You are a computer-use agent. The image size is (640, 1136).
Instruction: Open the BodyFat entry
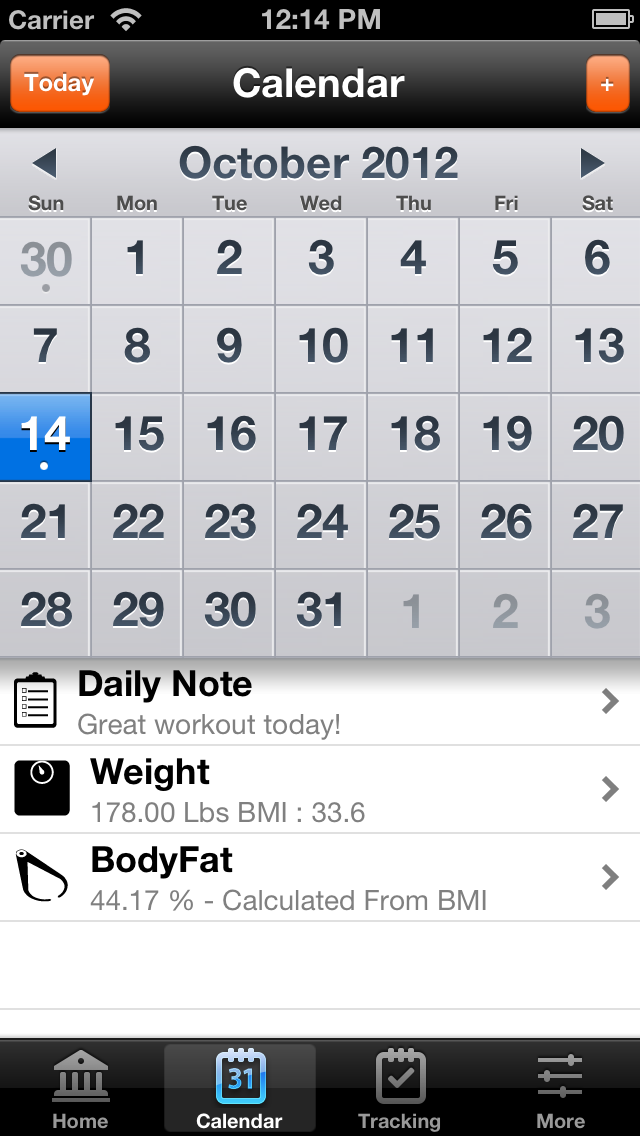tap(320, 878)
